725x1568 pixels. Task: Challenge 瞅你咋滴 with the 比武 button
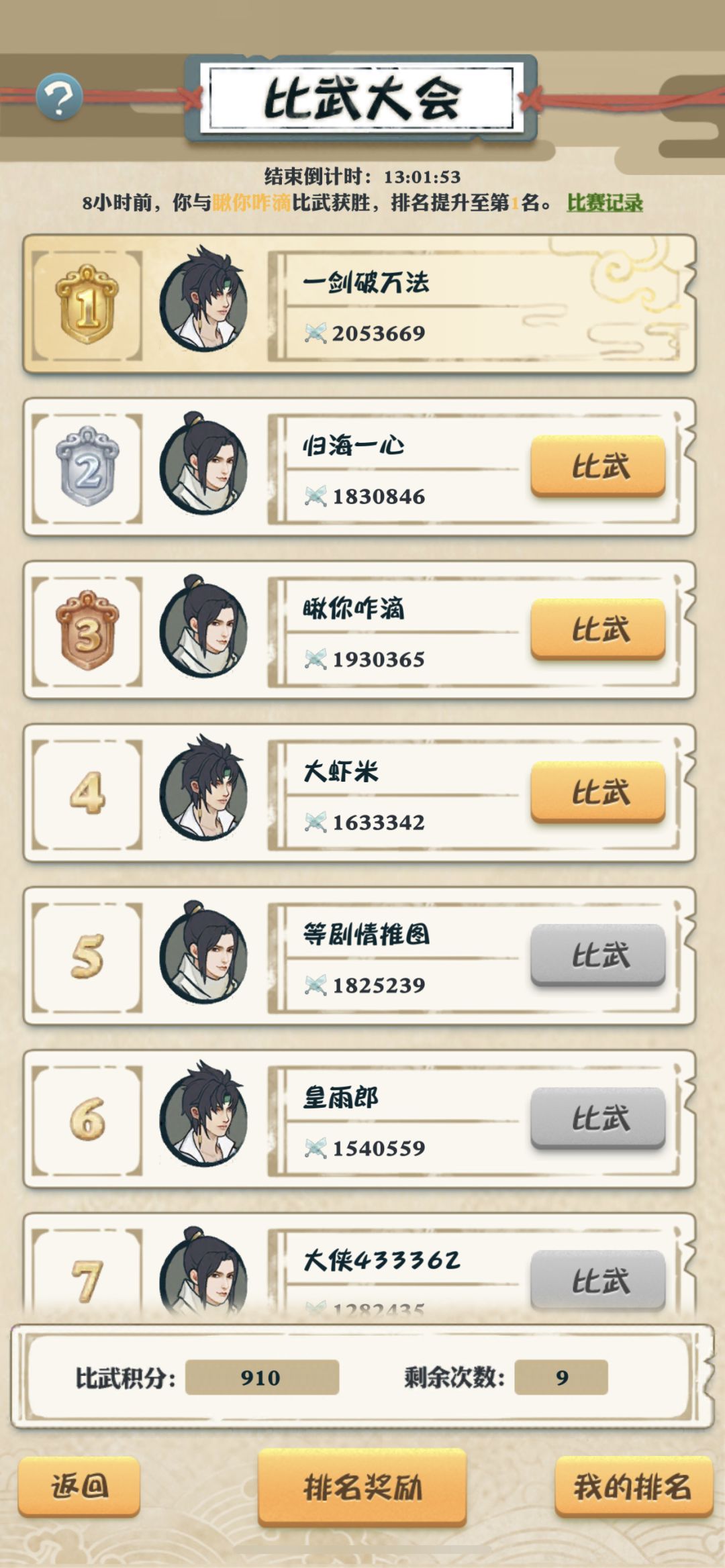[598, 629]
